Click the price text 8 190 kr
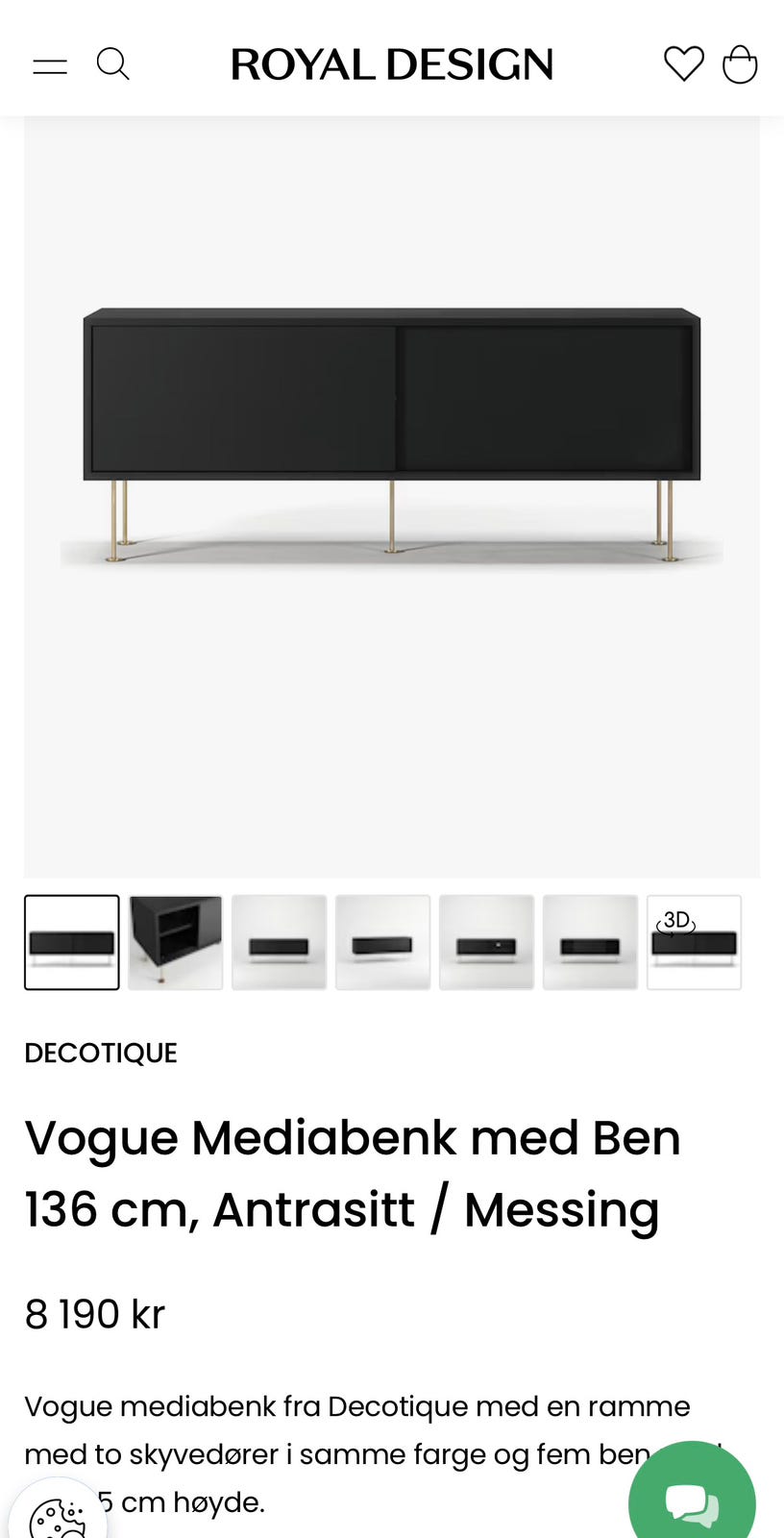784x1538 pixels. pyautogui.click(x=94, y=1313)
